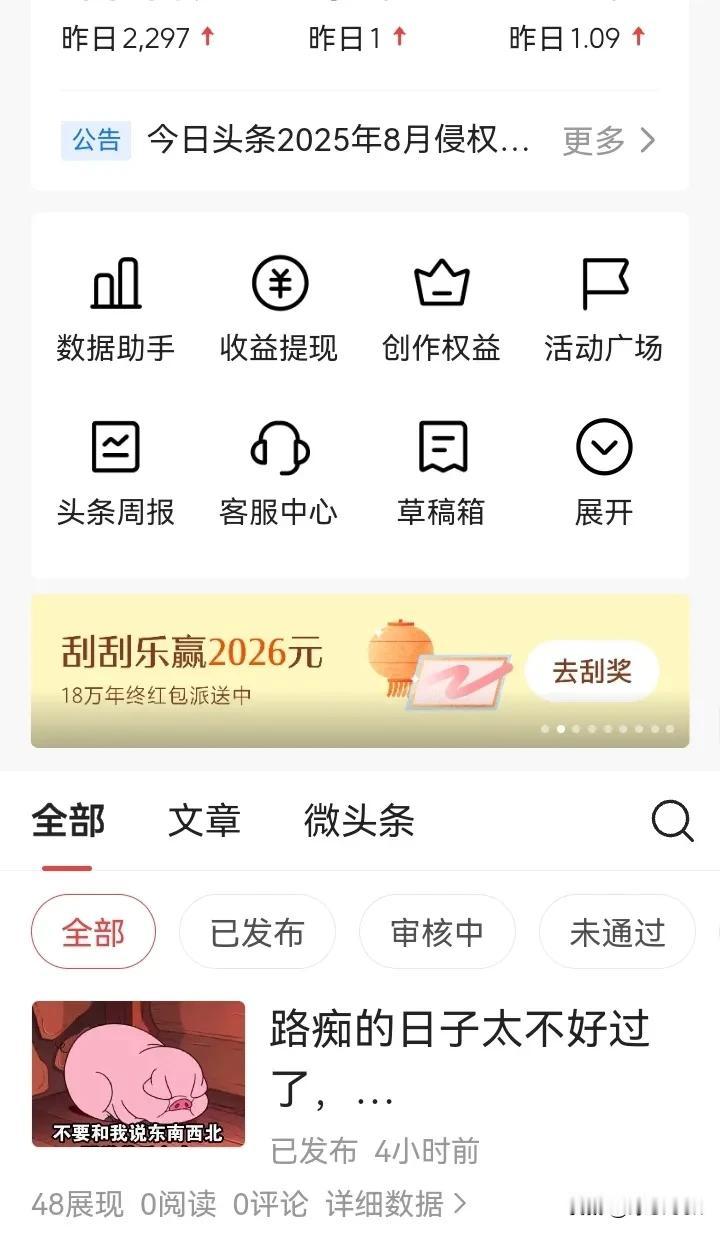Screen dimensions: 720x1233
Task: View the 头条周报 weekly report
Action: (116, 470)
